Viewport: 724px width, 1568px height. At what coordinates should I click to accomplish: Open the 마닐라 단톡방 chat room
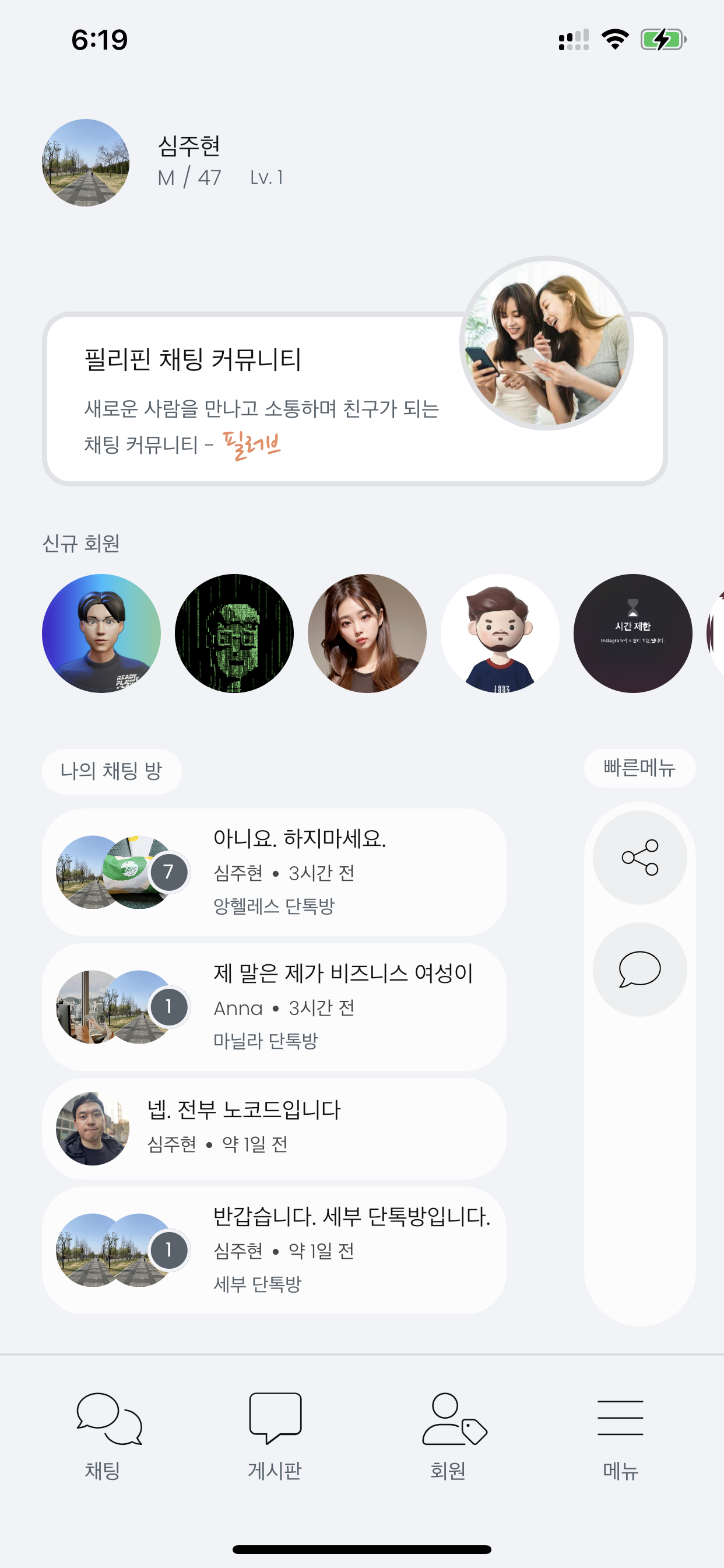pos(274,1007)
